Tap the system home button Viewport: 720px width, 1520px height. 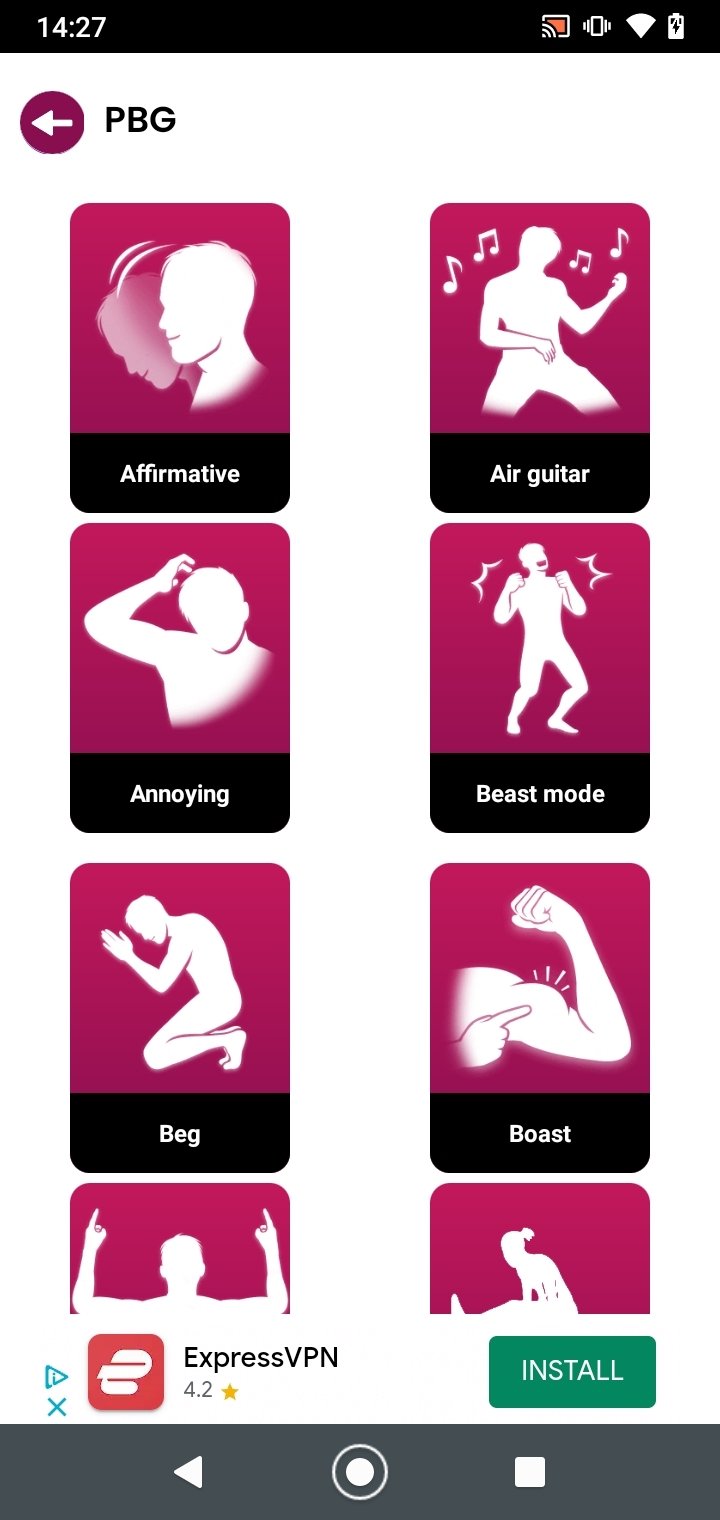tap(359, 1471)
